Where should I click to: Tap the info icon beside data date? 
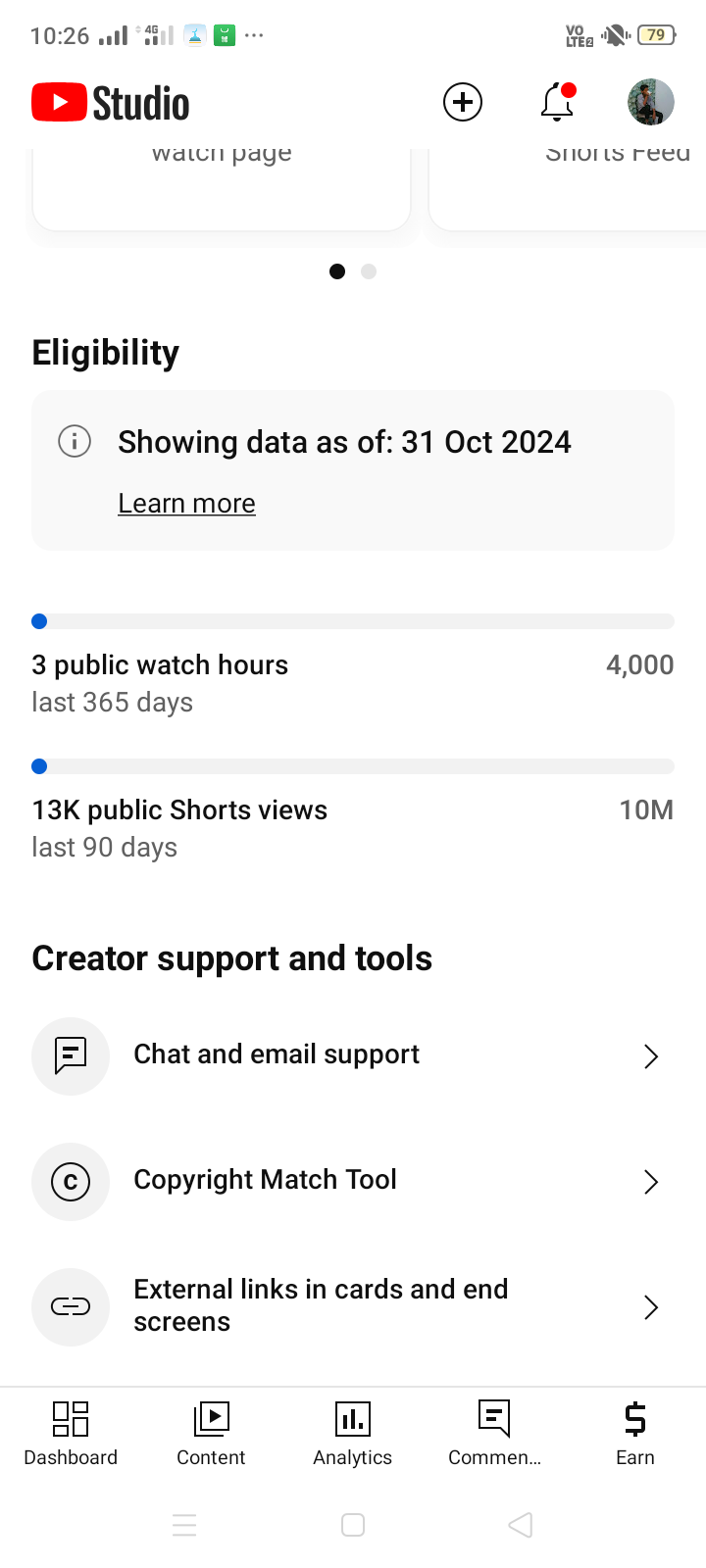(74, 441)
